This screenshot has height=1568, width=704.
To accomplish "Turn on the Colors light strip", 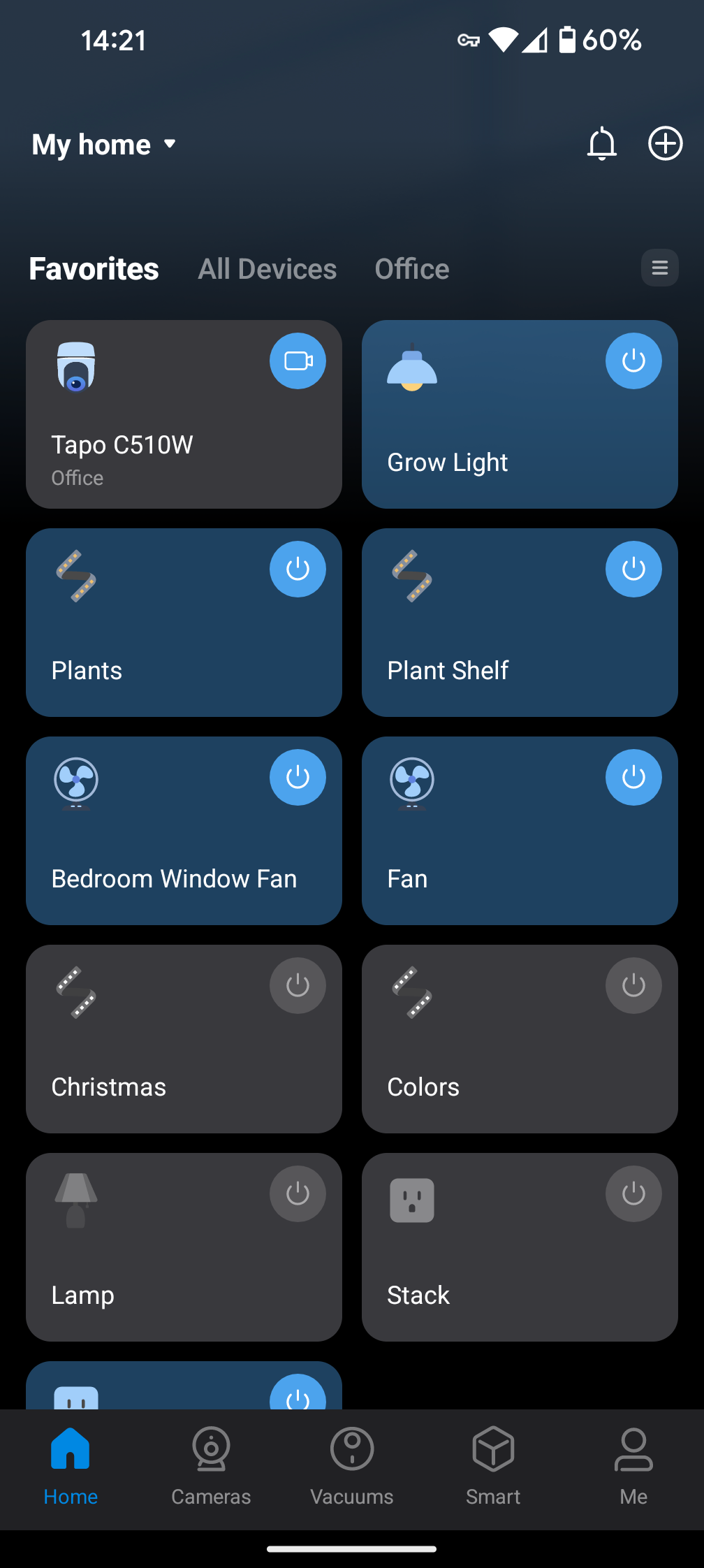I will coord(633,986).
